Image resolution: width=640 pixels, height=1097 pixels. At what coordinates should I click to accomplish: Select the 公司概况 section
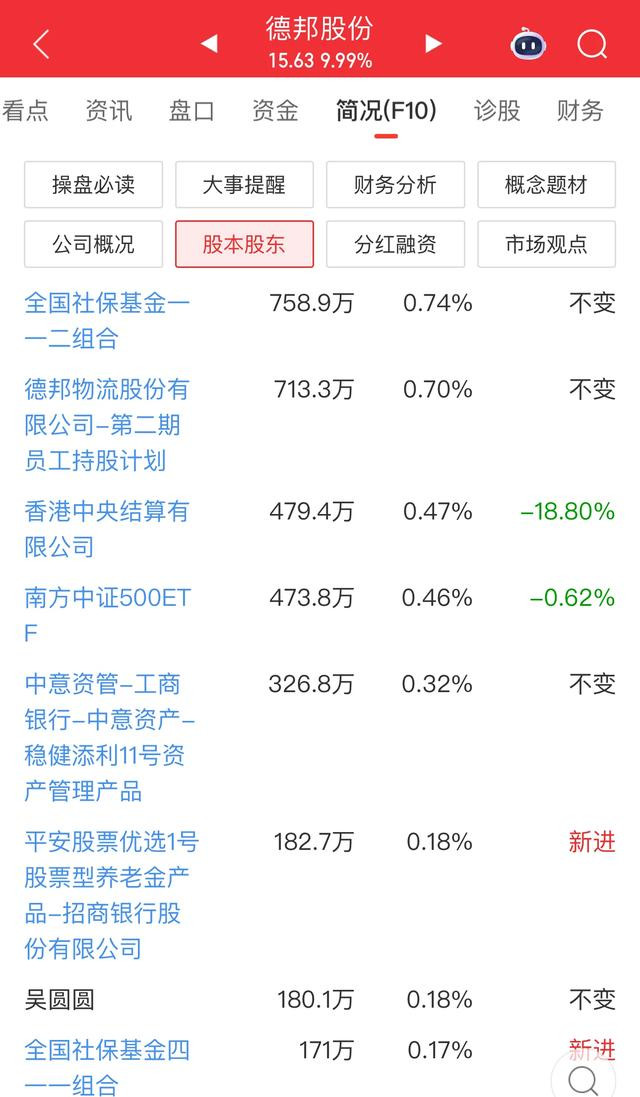click(x=93, y=244)
